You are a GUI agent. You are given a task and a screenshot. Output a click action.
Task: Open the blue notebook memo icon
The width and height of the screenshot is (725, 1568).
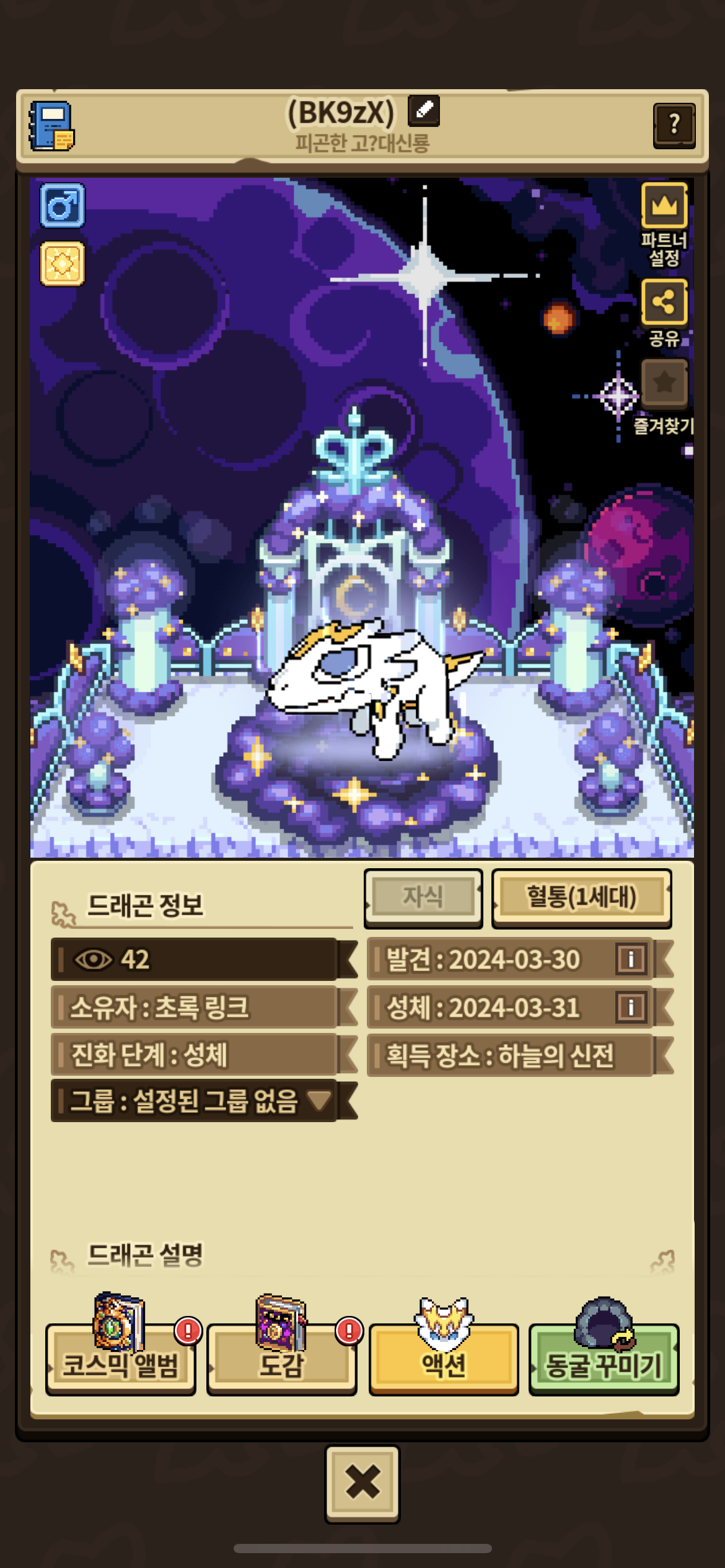[x=52, y=126]
